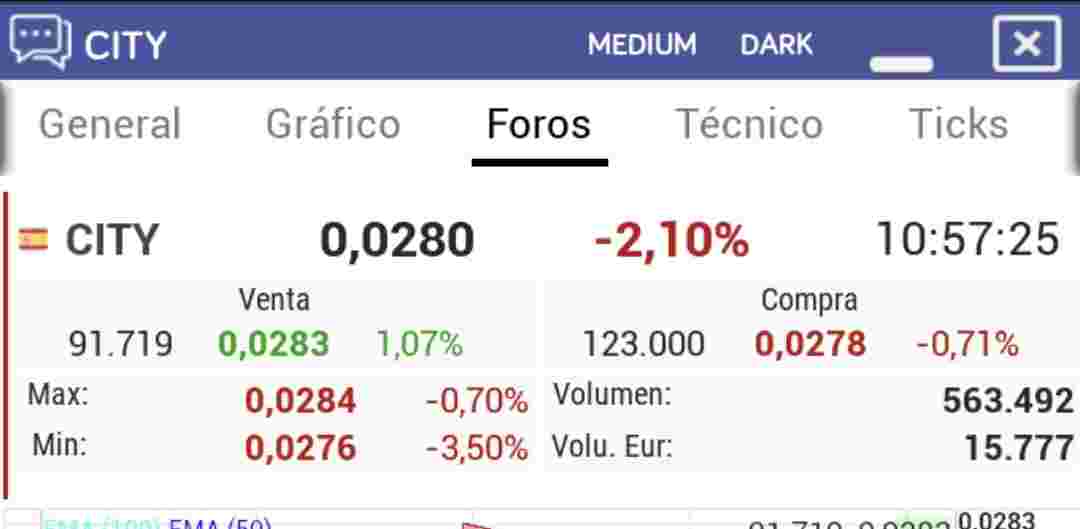Switch to the Gráfico tab
Image resolution: width=1080 pixels, height=529 pixels.
click(333, 124)
